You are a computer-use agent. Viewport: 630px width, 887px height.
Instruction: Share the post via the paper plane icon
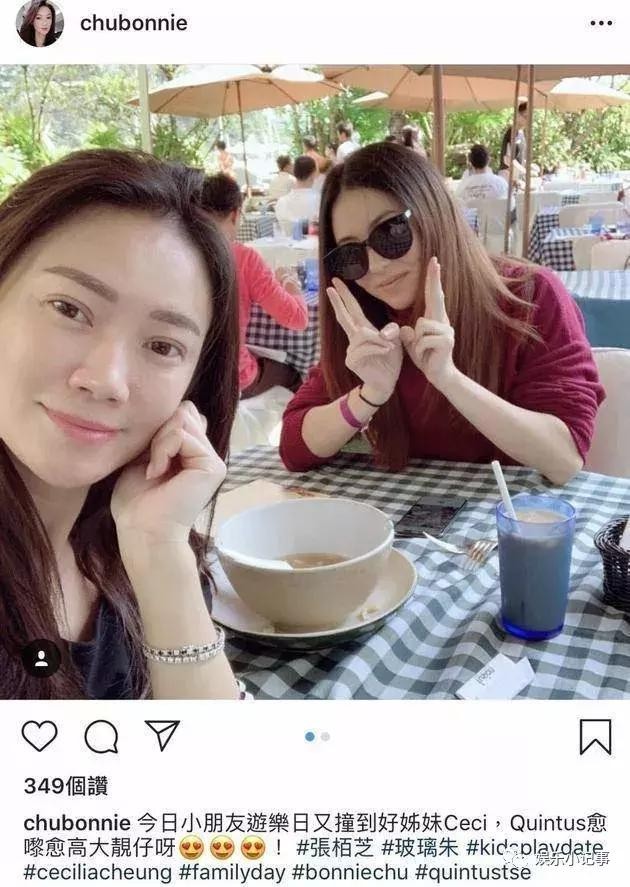click(x=162, y=735)
